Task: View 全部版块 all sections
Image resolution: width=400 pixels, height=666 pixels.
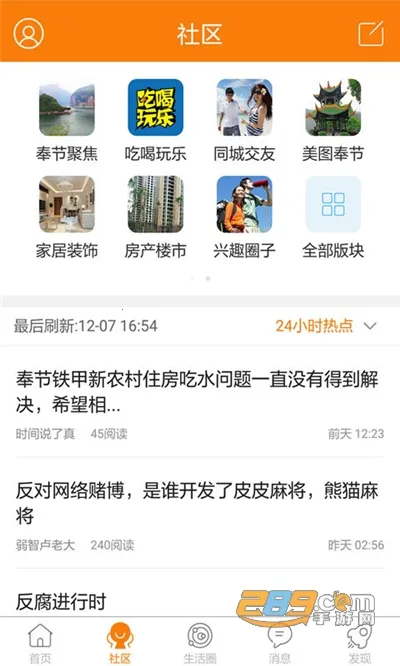Action: pos(333,217)
